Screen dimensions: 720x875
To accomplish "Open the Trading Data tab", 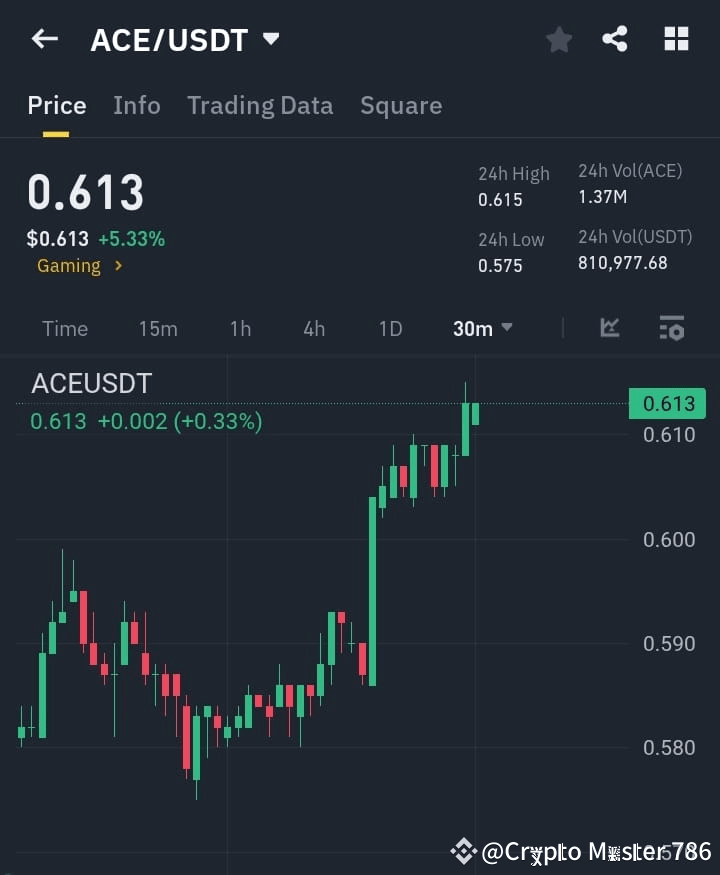I will pyautogui.click(x=260, y=105).
